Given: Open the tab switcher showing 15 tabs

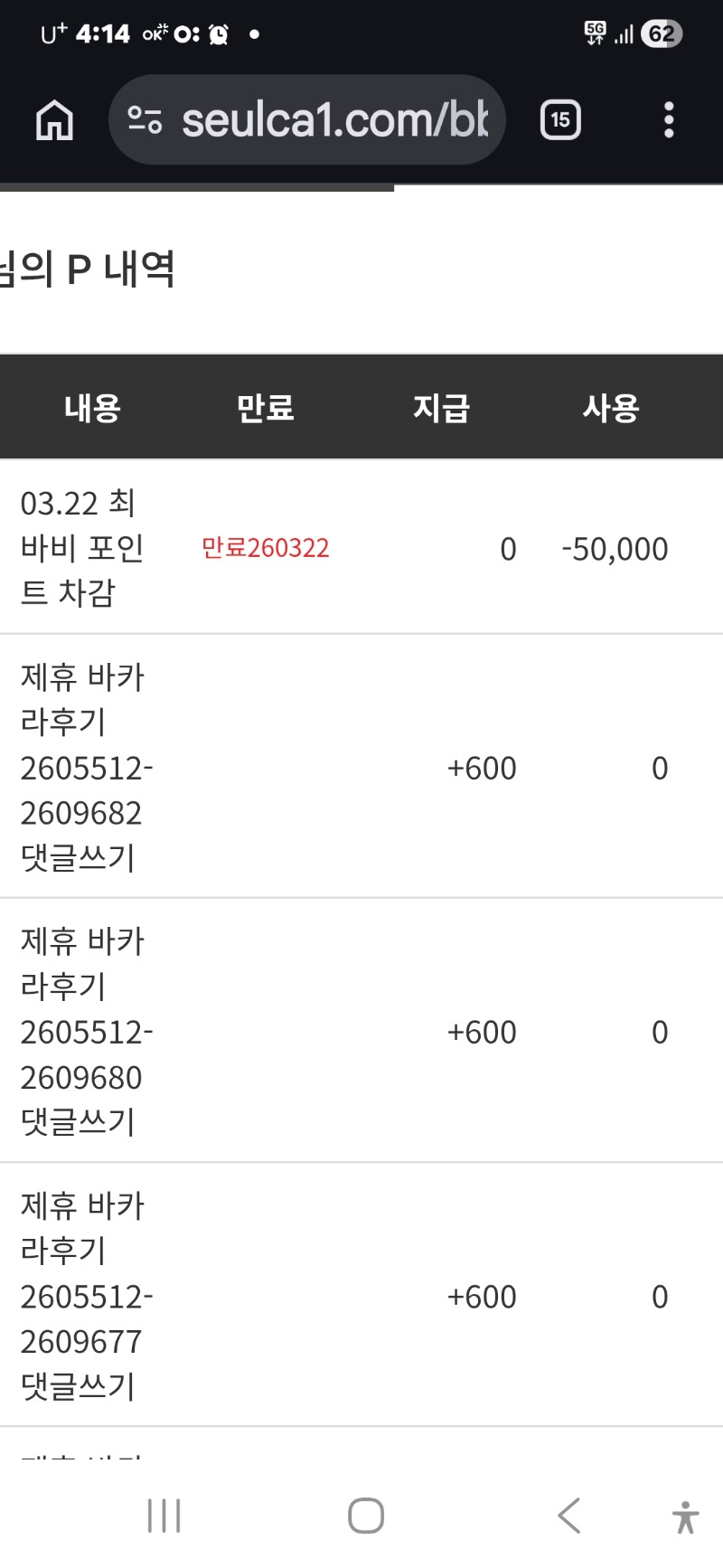Looking at the screenshot, I should click(560, 120).
